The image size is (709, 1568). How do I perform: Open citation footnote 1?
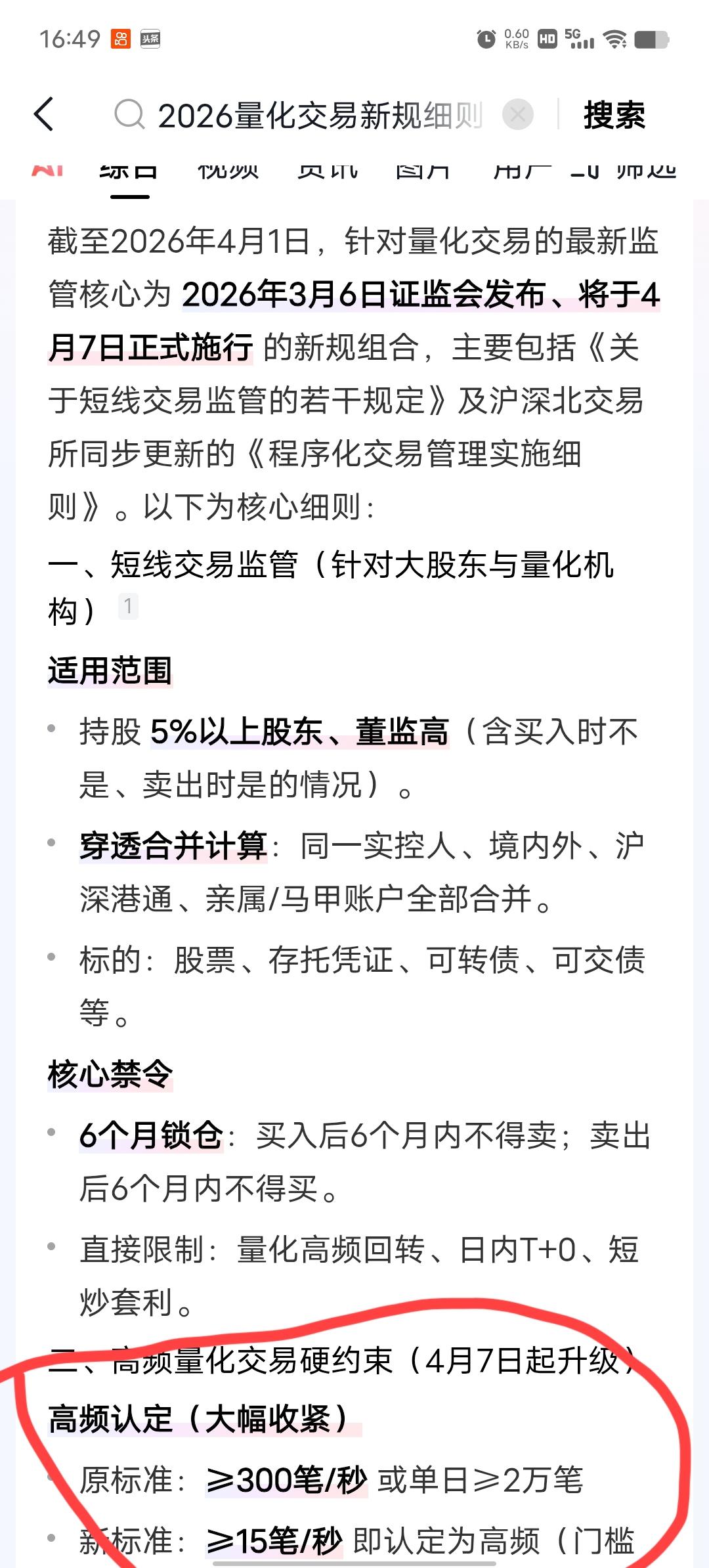tap(129, 606)
